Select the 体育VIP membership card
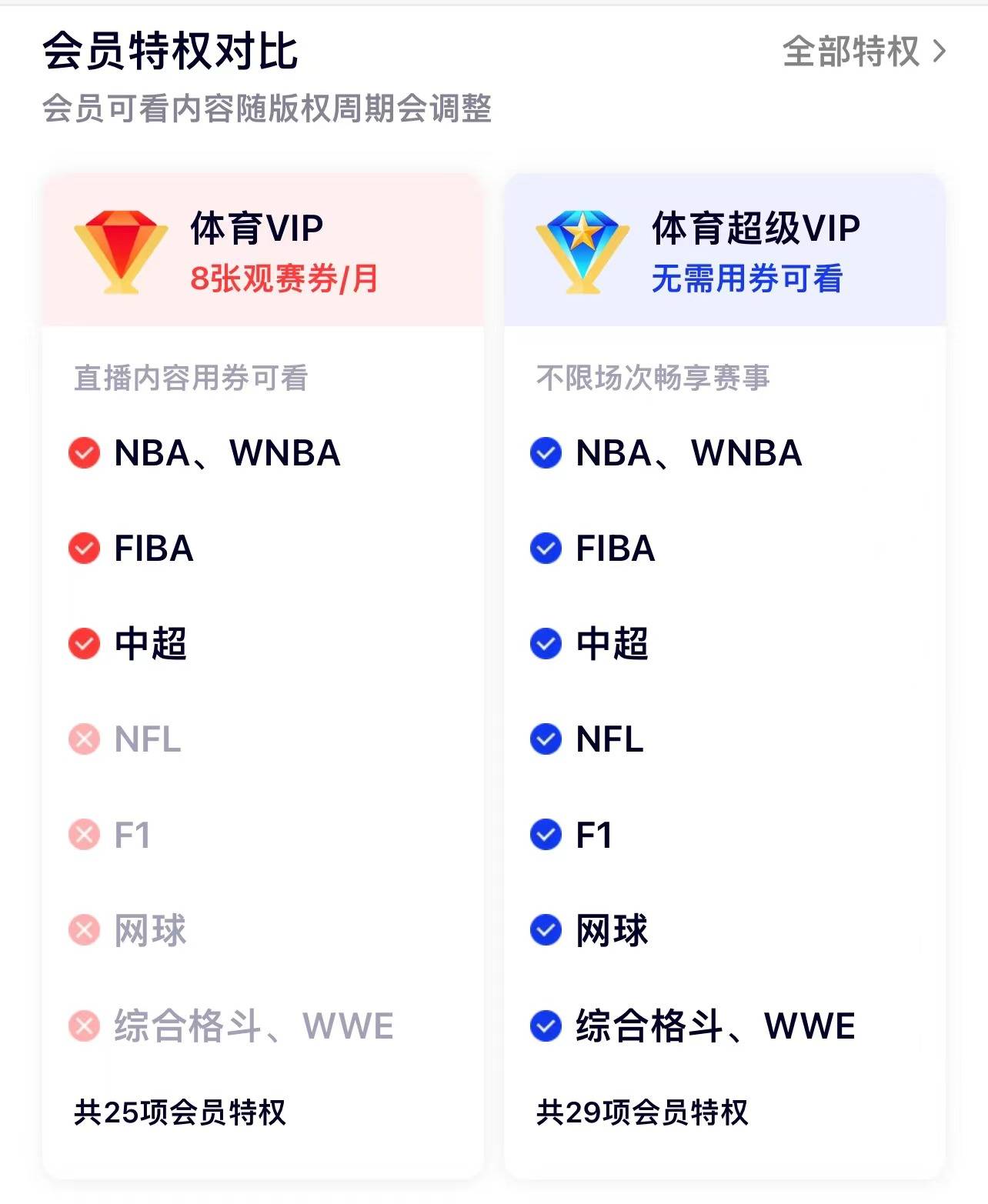 (262, 251)
